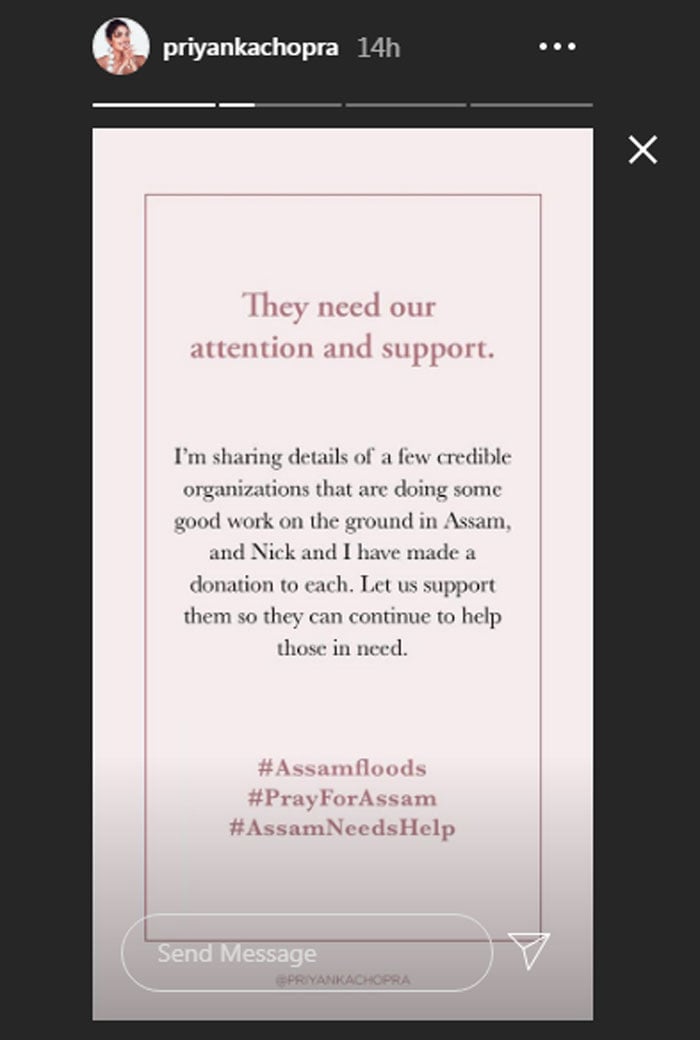Open the three-dot overflow menu
700x1040 pixels.
(x=557, y=47)
